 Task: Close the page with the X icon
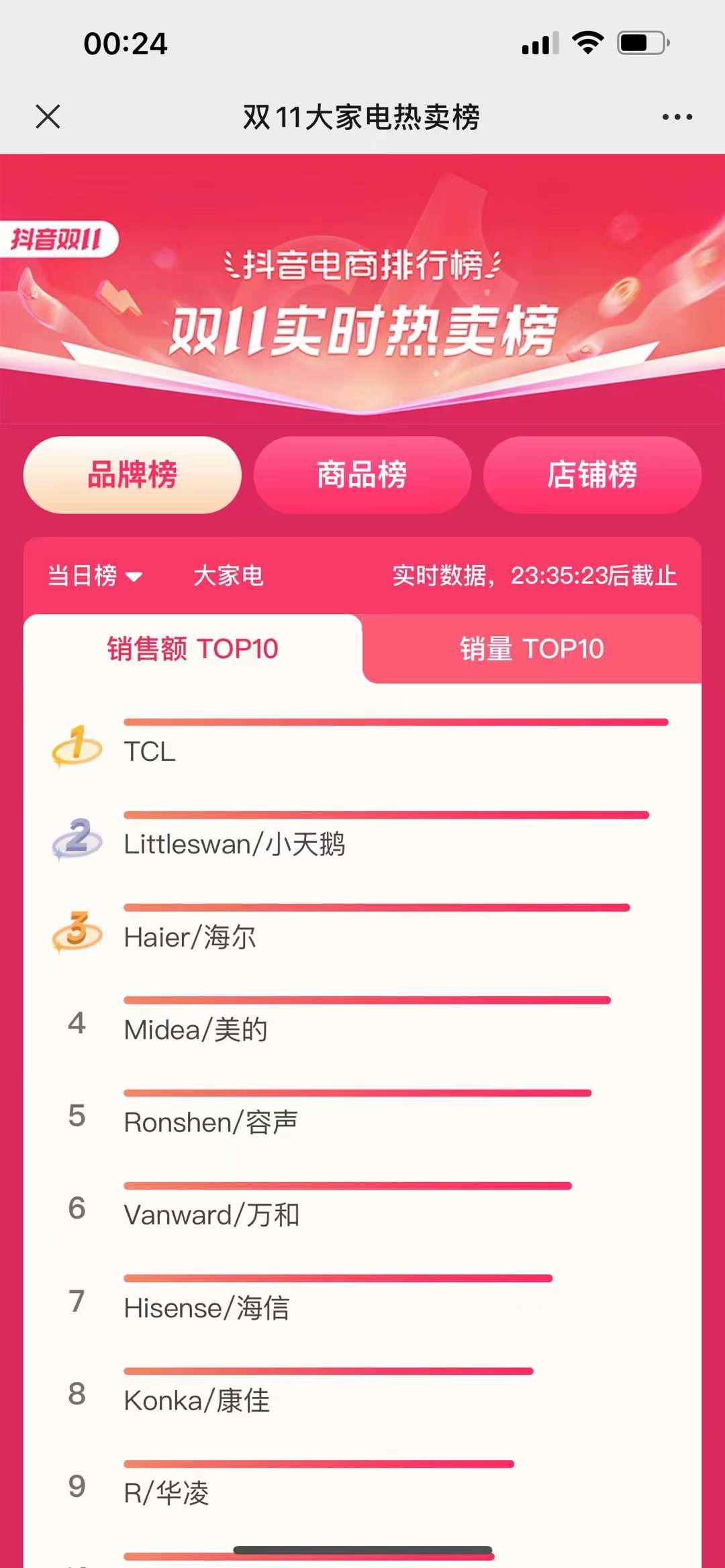point(47,116)
